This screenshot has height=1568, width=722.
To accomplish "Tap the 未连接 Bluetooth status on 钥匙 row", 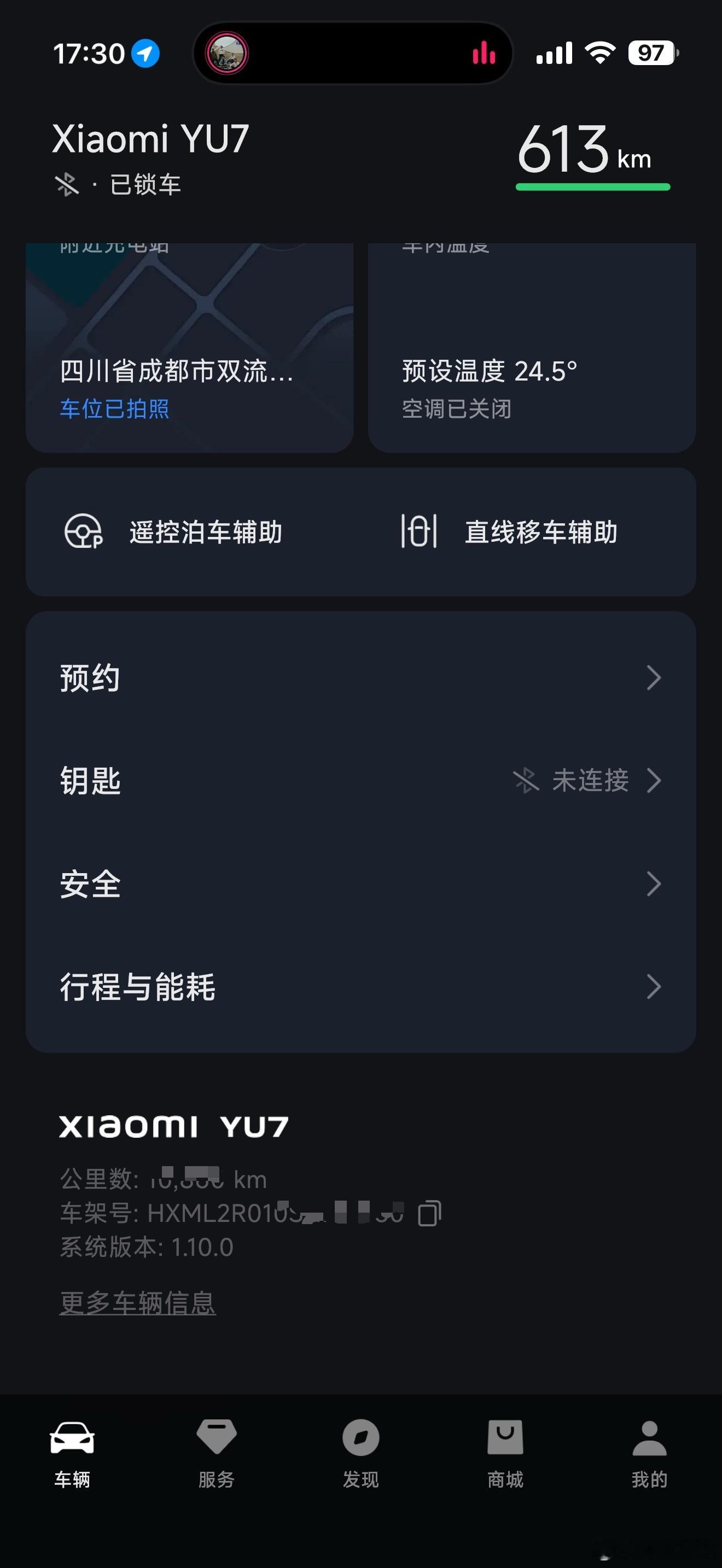I will click(588, 781).
